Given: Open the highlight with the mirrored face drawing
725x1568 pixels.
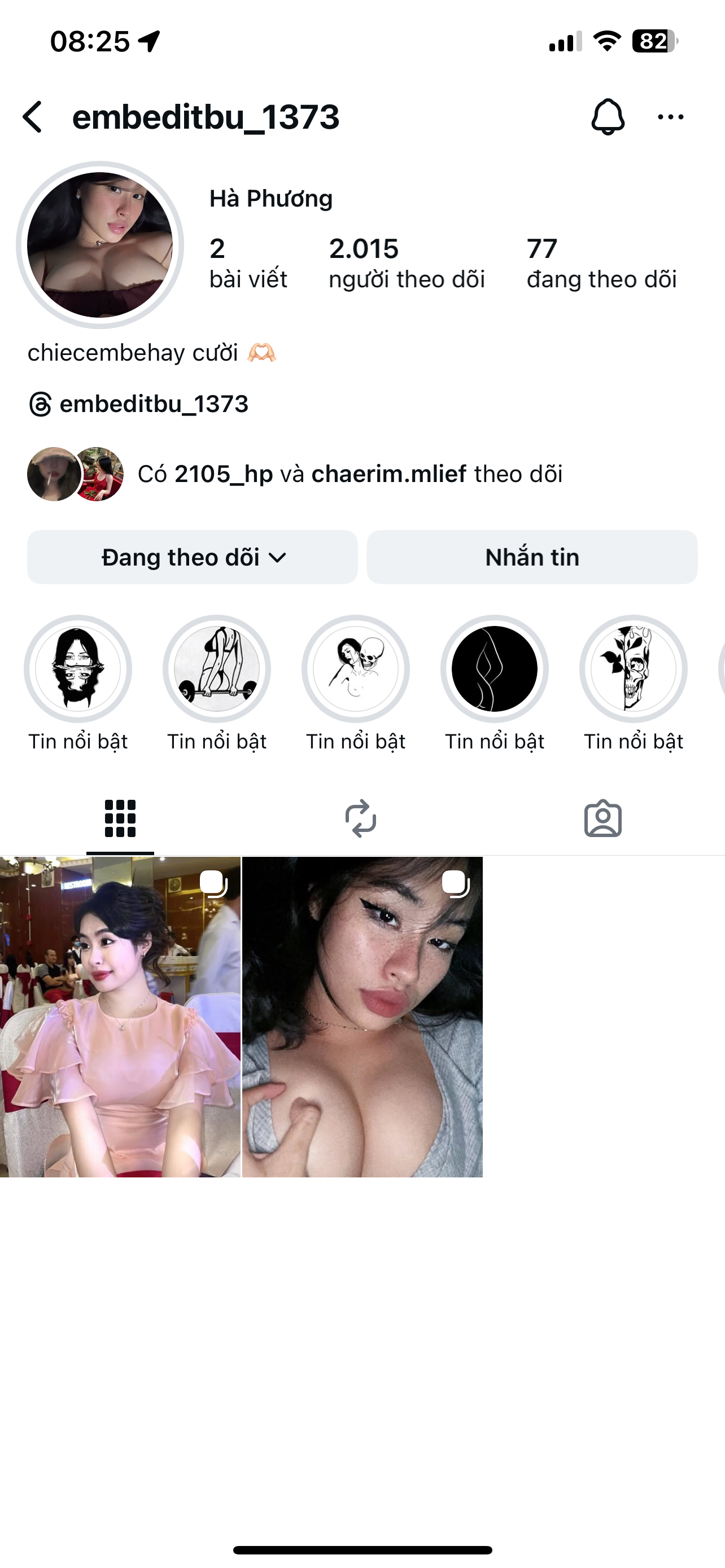Looking at the screenshot, I should tap(78, 669).
